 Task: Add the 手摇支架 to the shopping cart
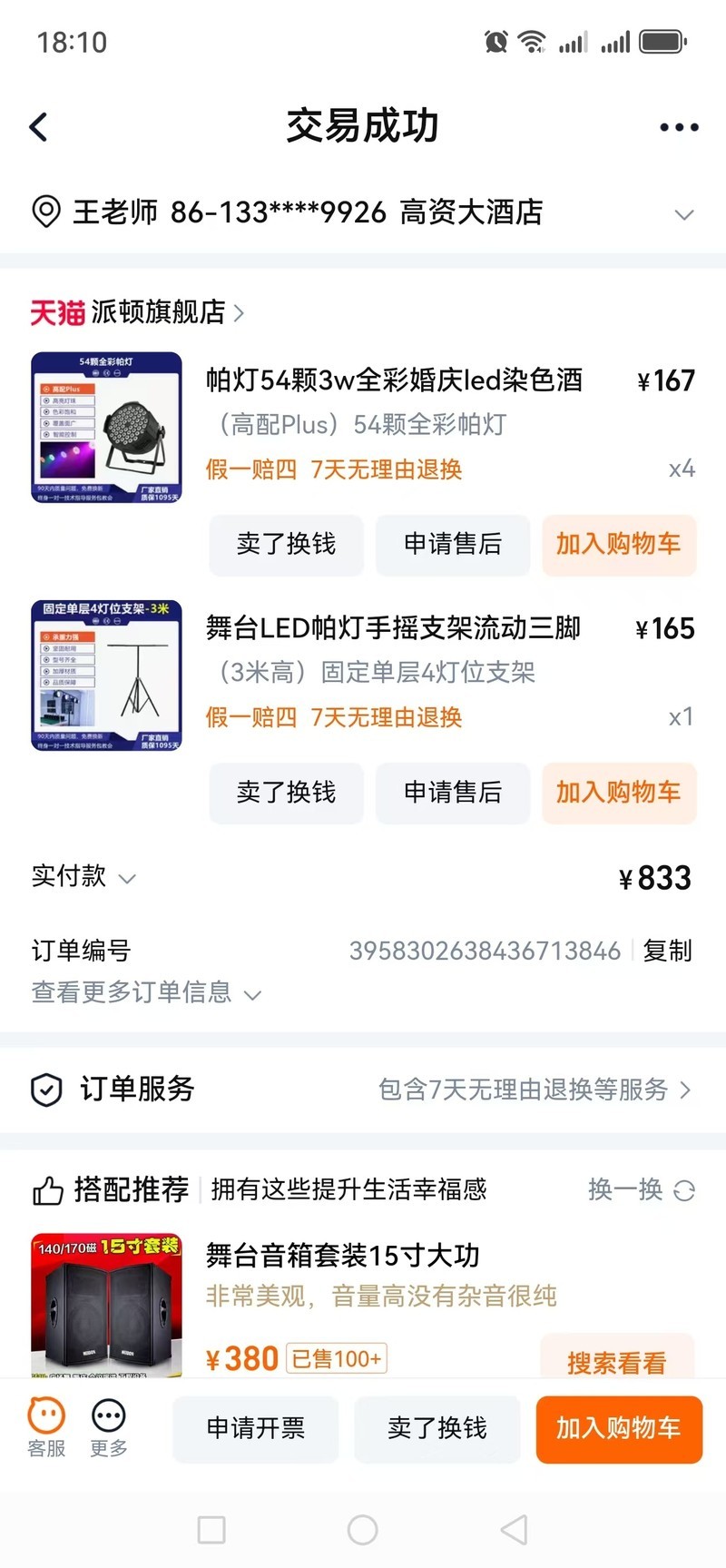click(618, 793)
